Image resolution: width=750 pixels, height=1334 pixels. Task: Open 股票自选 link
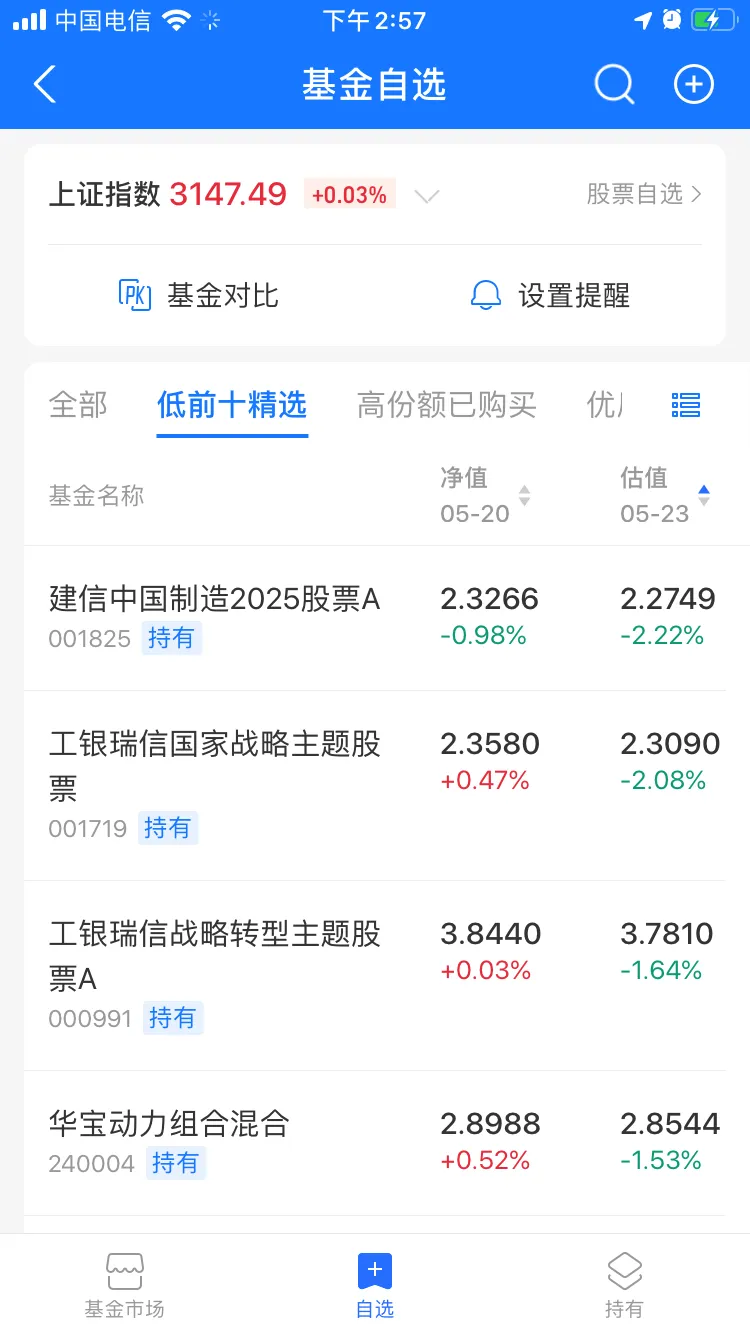pyautogui.click(x=644, y=194)
